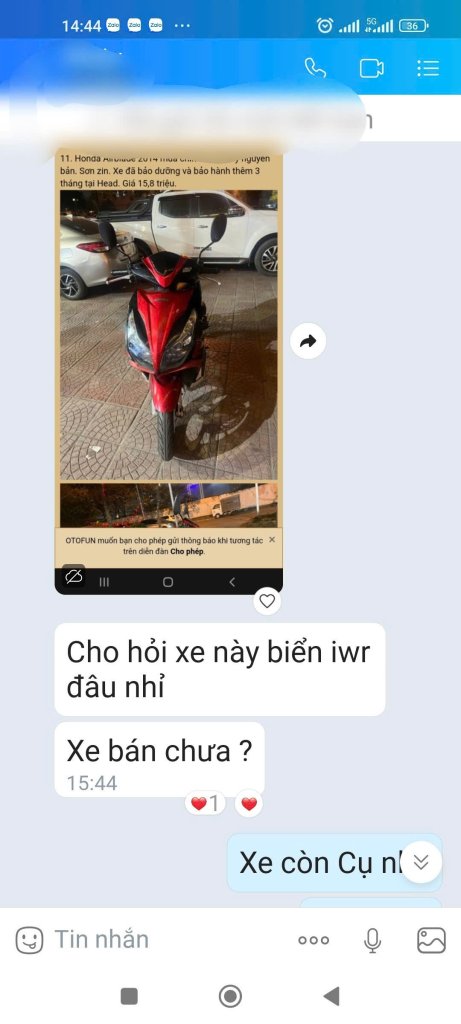
Task: Open the sticker and emoji picker
Action: click(x=29, y=940)
